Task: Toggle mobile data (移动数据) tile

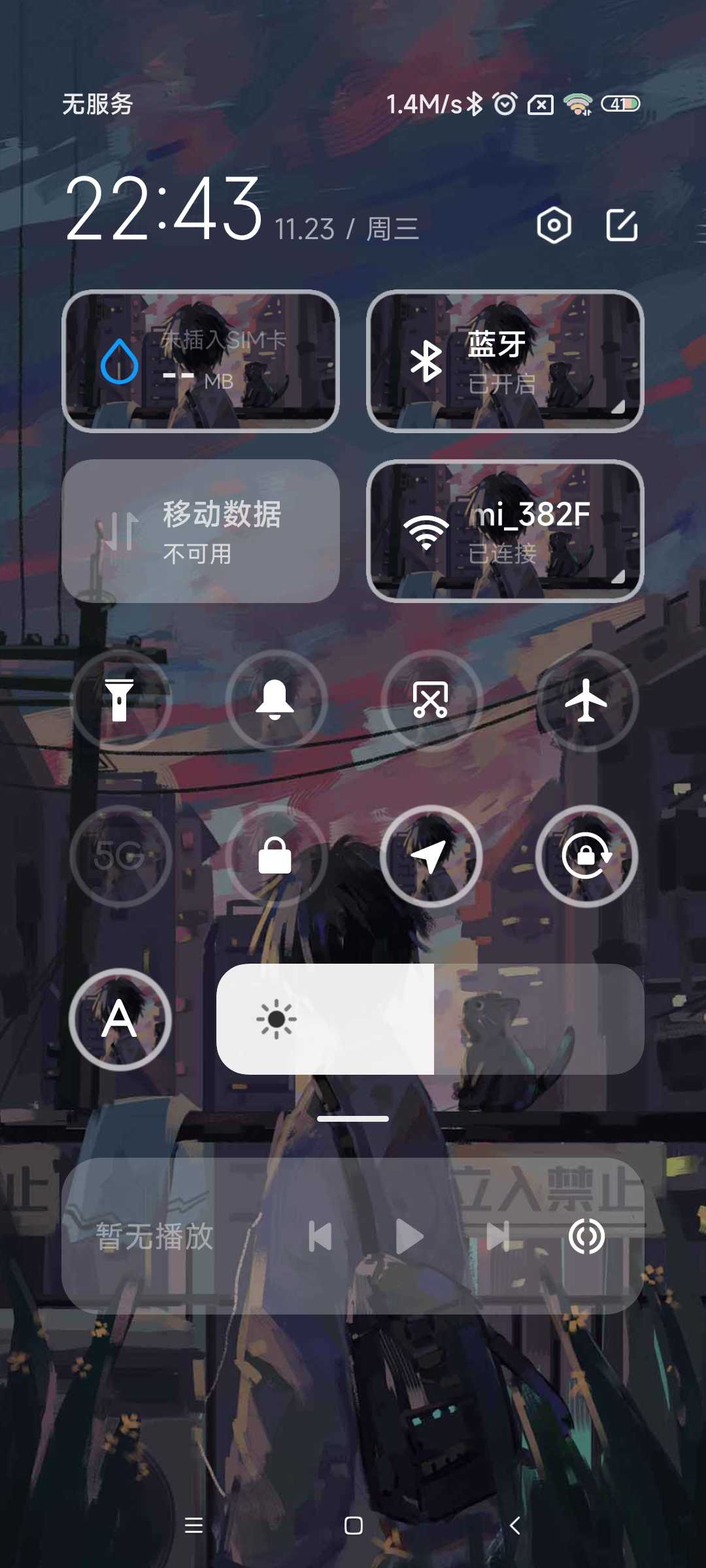Action: pos(201,531)
